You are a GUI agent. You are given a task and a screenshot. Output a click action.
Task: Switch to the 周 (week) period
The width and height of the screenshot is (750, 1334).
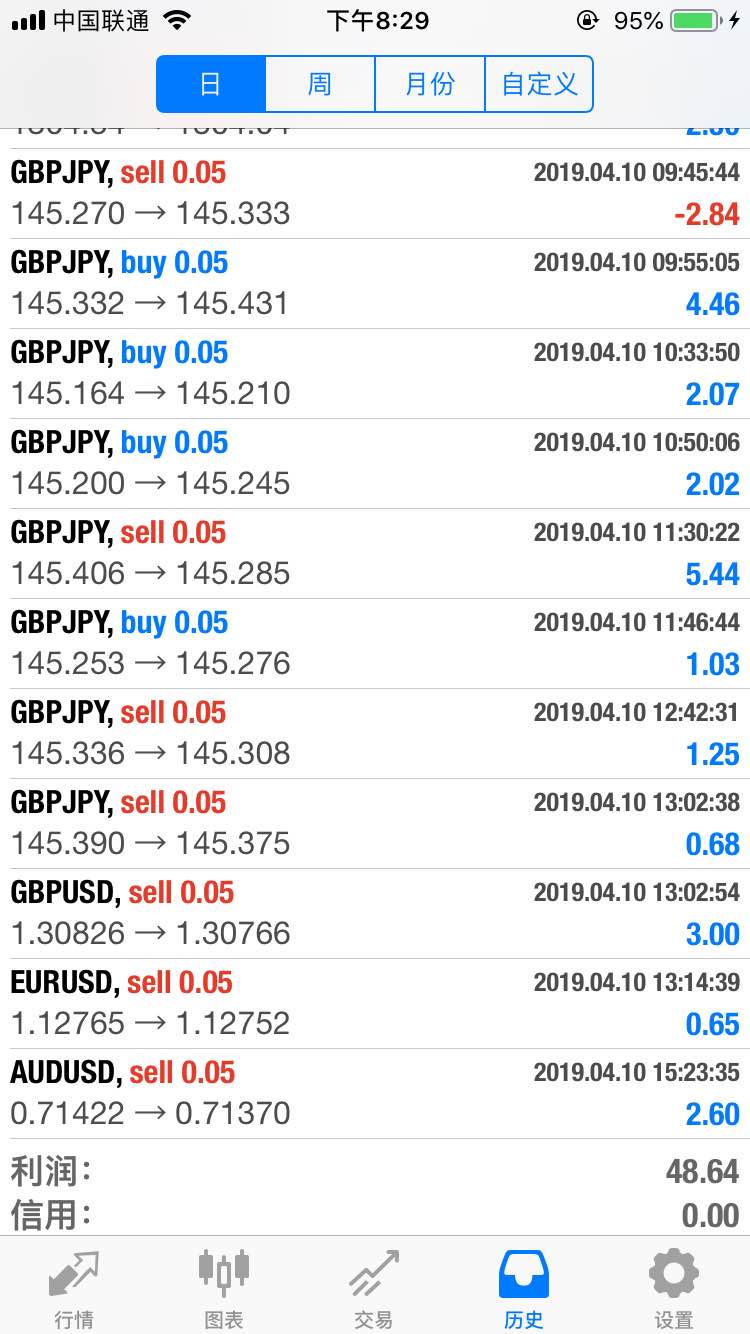[320, 84]
